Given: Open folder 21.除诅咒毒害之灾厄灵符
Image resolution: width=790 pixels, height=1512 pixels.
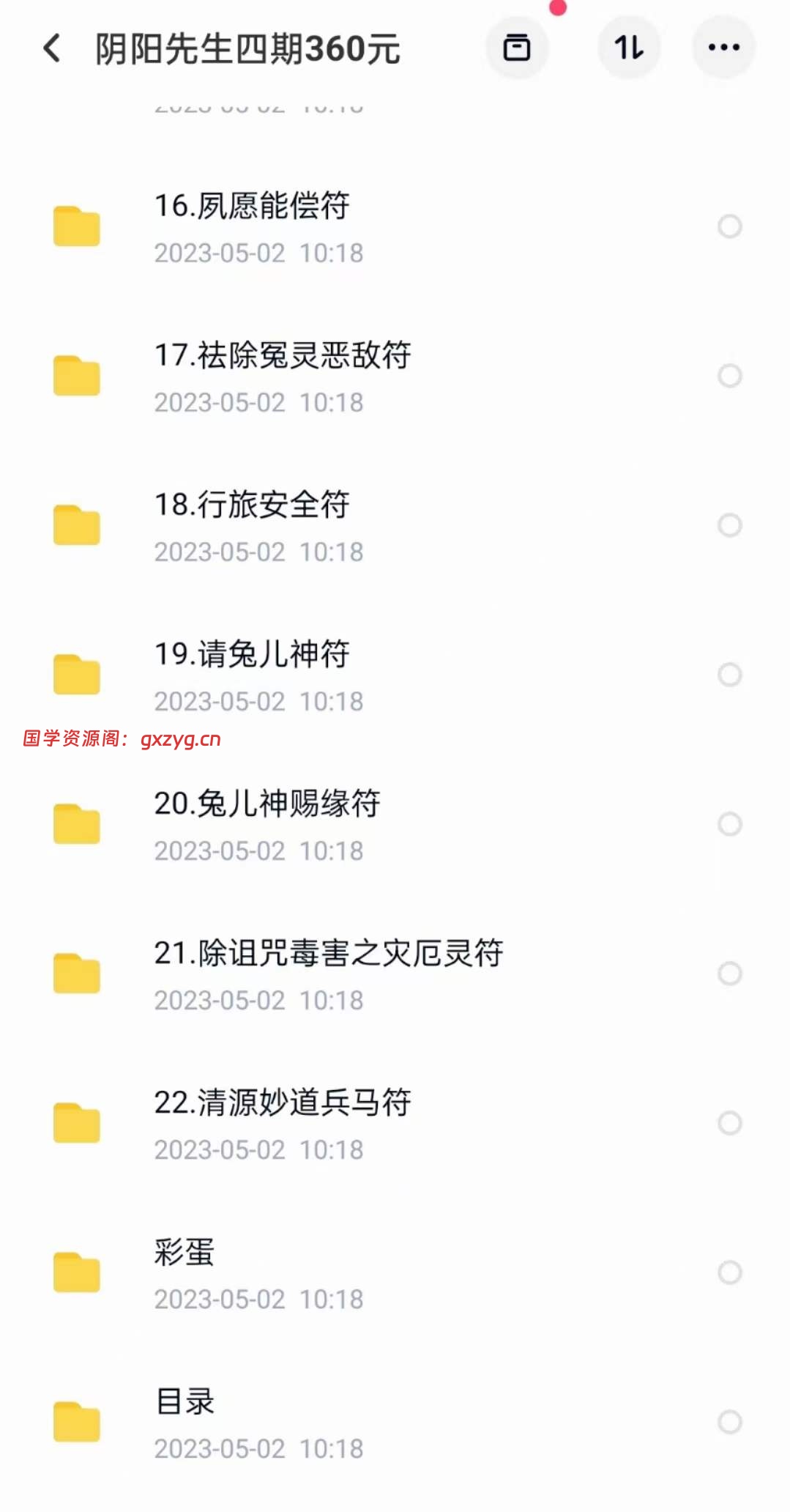Looking at the screenshot, I should coord(328,954).
